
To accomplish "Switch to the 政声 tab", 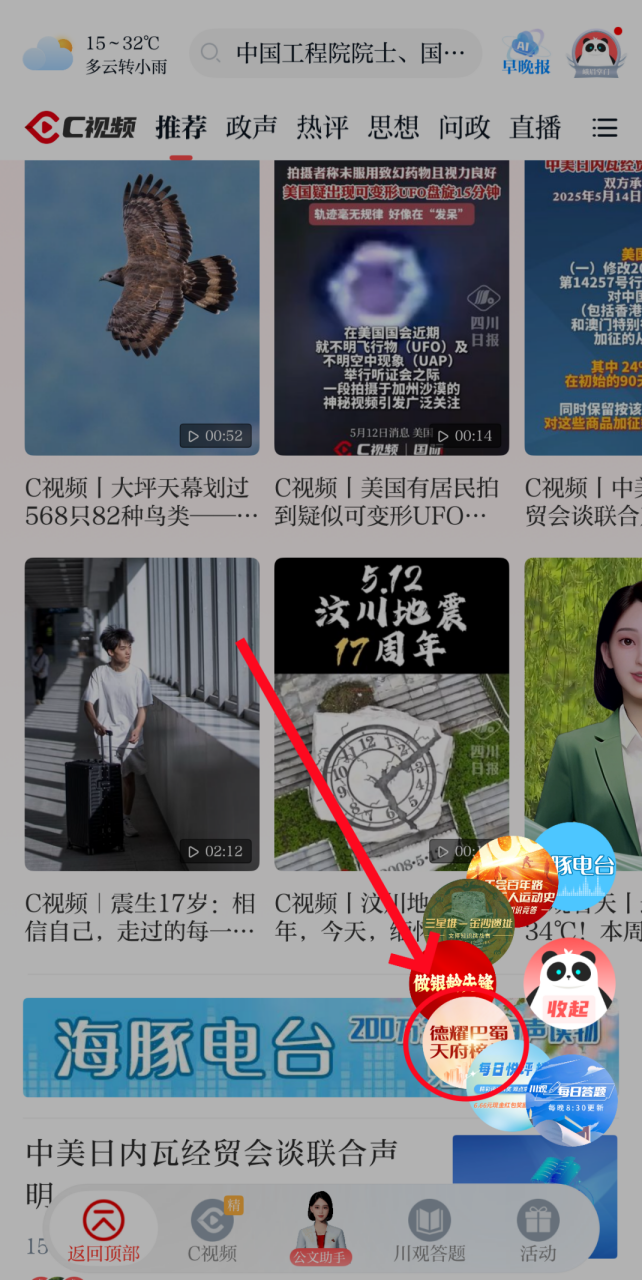I will (252, 128).
